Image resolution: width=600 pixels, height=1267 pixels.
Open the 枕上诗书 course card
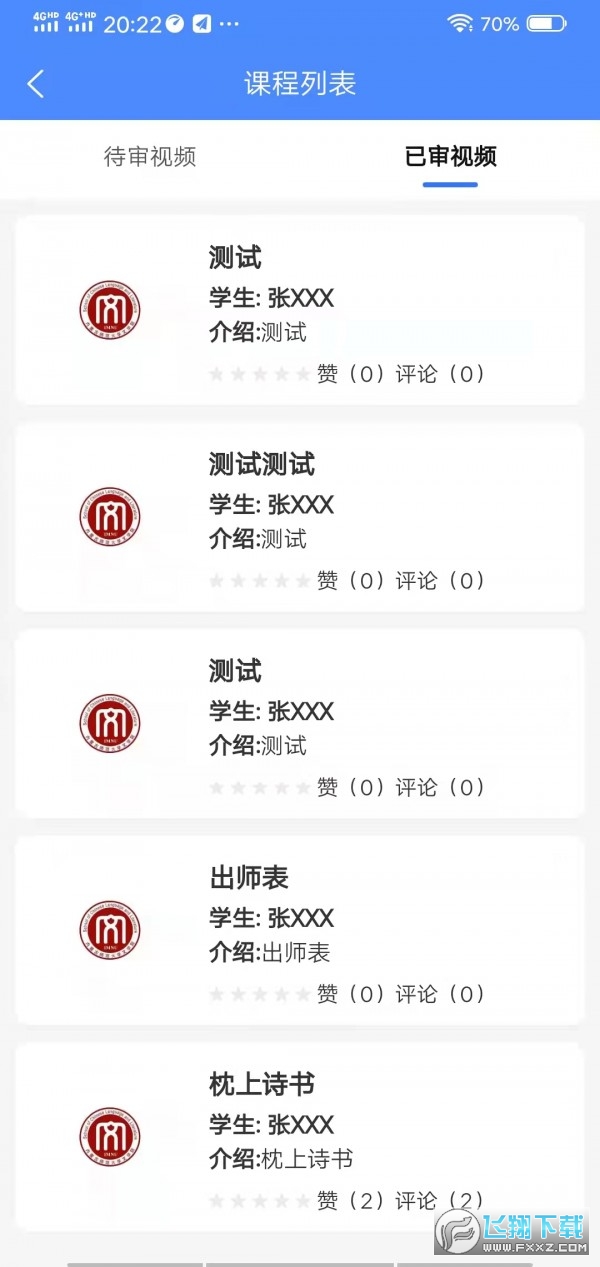(x=300, y=1137)
